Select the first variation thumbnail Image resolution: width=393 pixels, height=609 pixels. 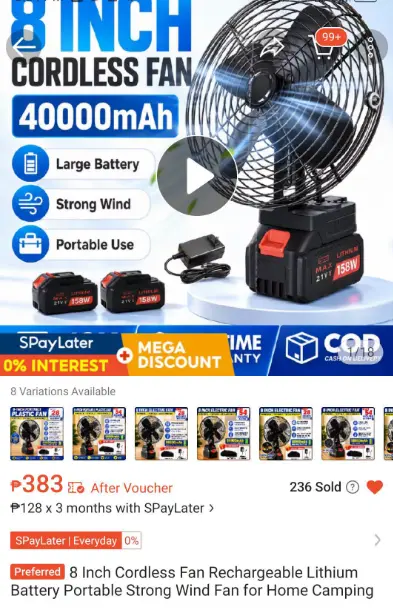click(37, 433)
